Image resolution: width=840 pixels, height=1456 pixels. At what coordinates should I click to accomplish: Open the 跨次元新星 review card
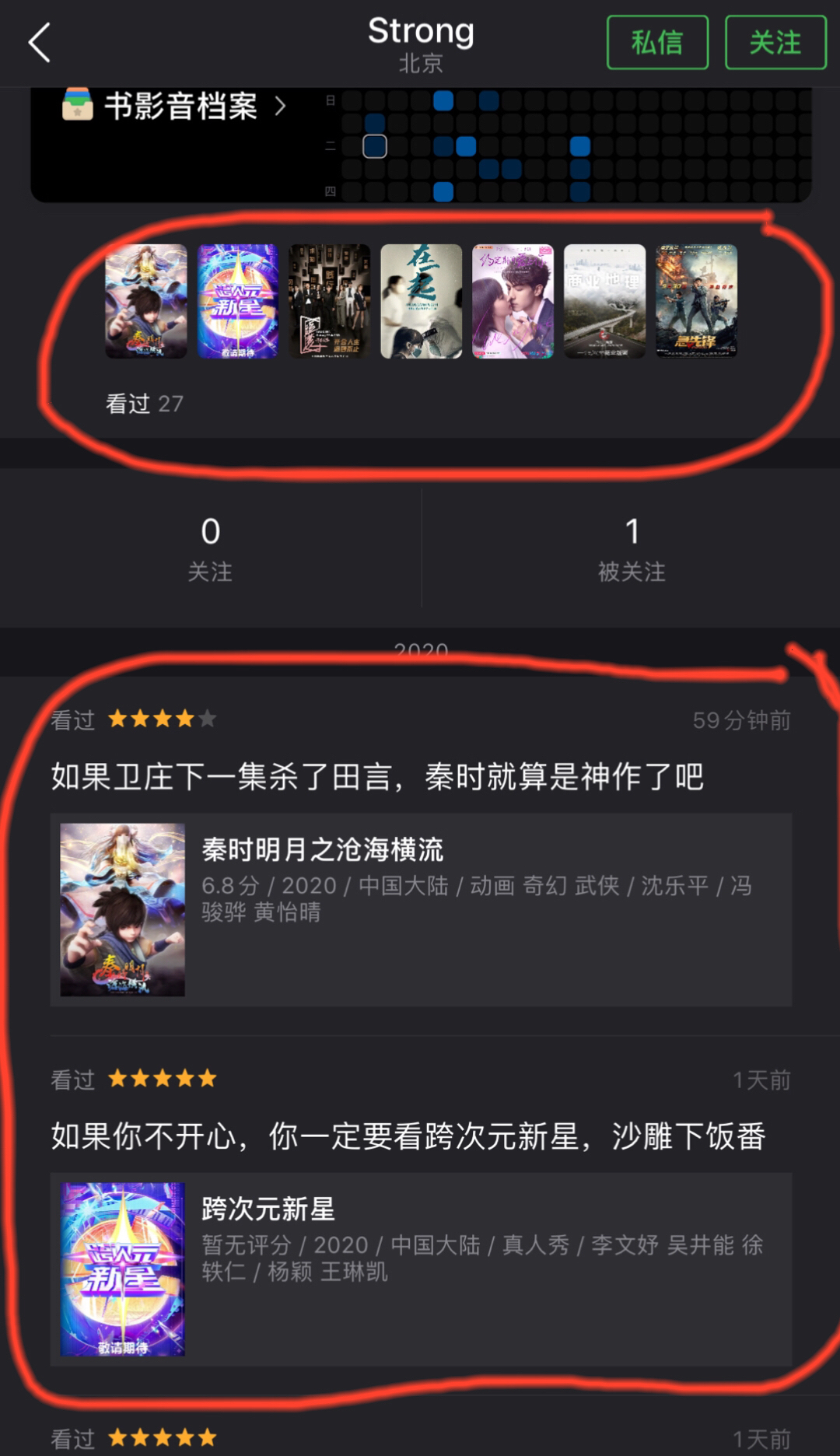click(x=421, y=1269)
